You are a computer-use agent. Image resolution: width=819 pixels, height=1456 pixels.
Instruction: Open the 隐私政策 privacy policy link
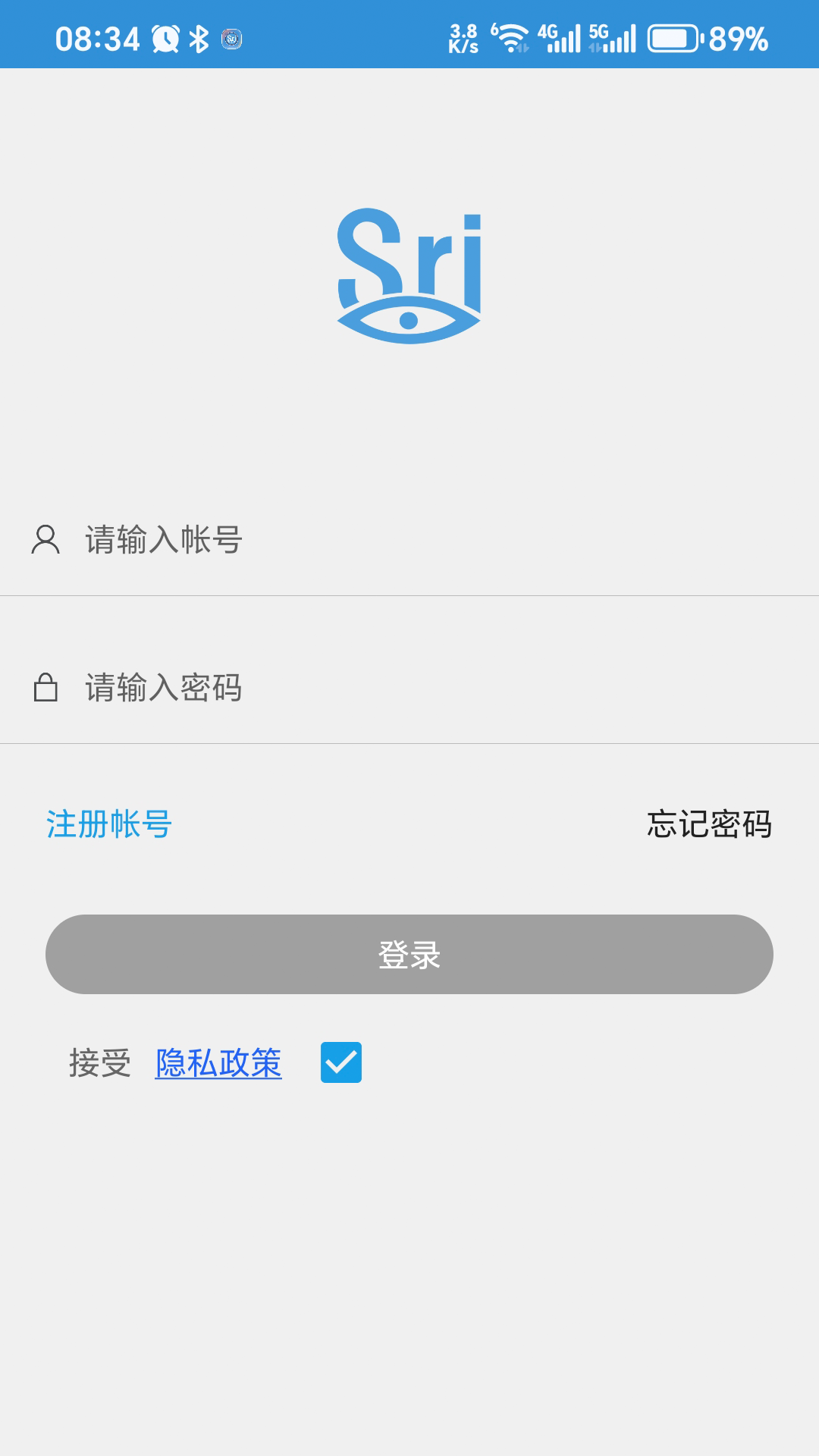(218, 1062)
